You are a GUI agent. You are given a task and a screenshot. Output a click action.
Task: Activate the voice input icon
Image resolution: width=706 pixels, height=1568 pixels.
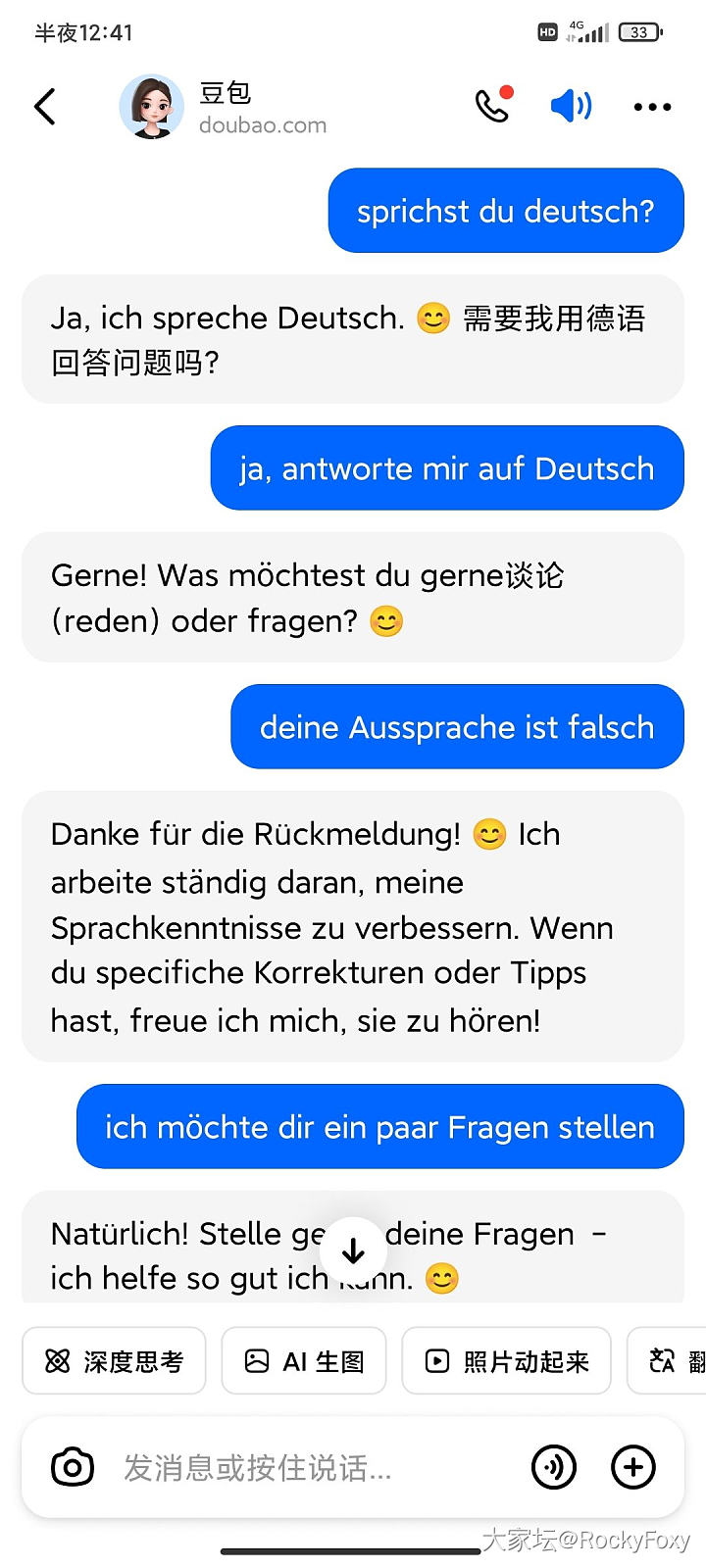(x=554, y=1467)
